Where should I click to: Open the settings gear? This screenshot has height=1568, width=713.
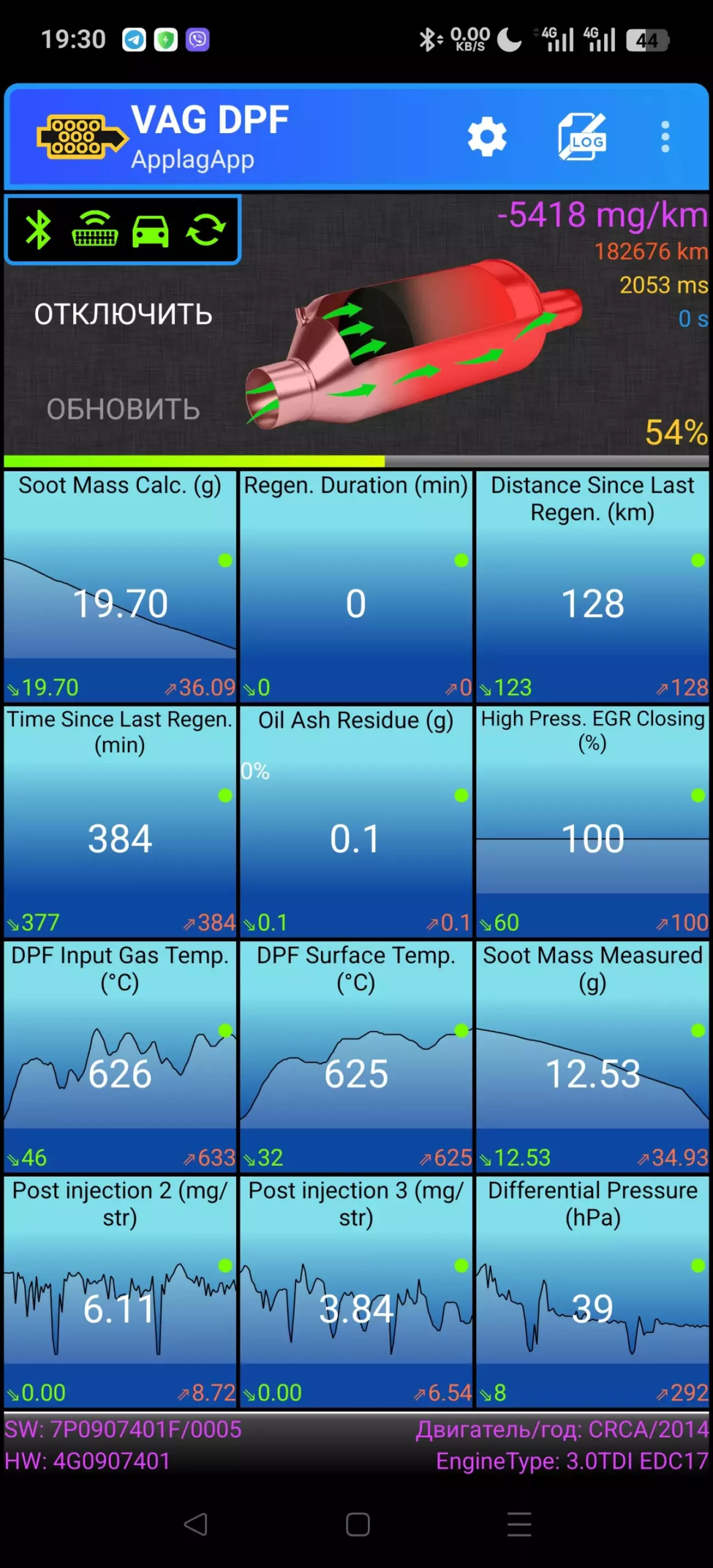[486, 137]
